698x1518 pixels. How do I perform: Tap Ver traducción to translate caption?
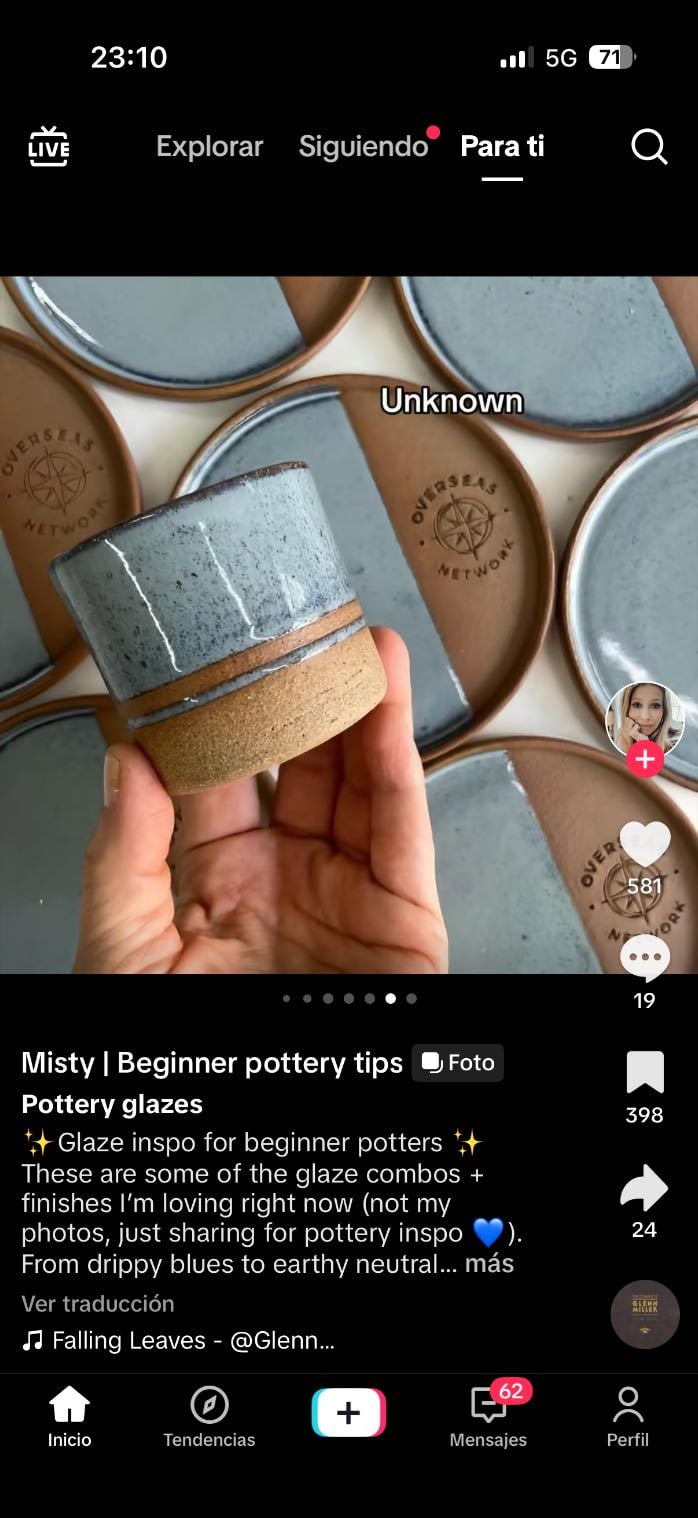(98, 1303)
